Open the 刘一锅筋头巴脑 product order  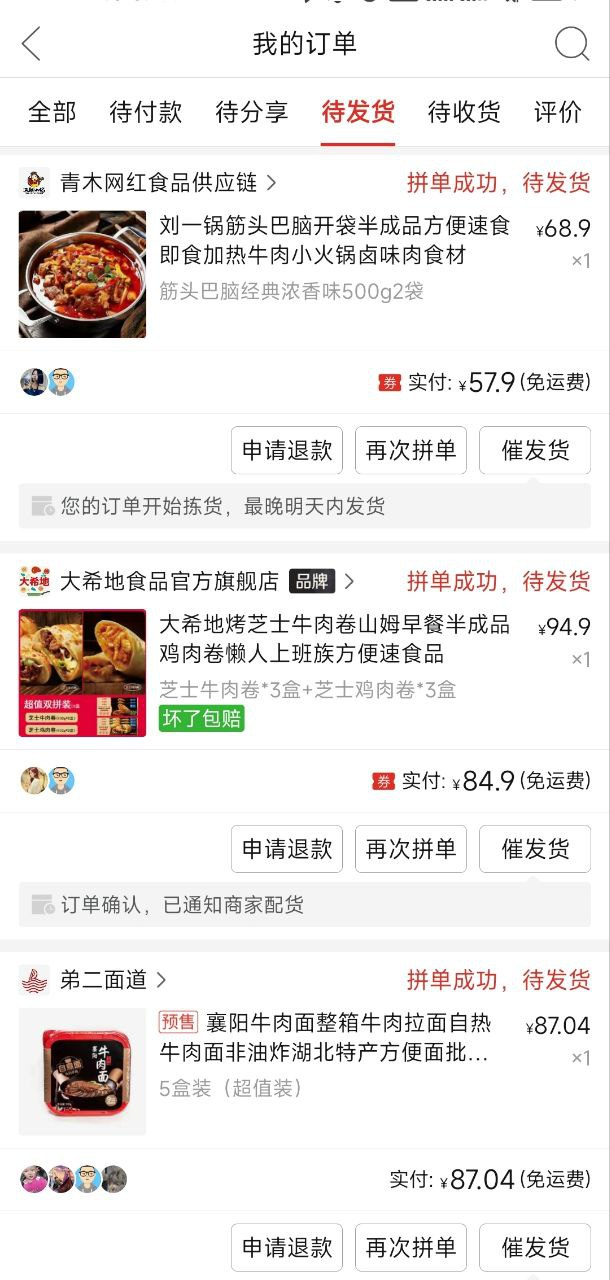[x=334, y=241]
